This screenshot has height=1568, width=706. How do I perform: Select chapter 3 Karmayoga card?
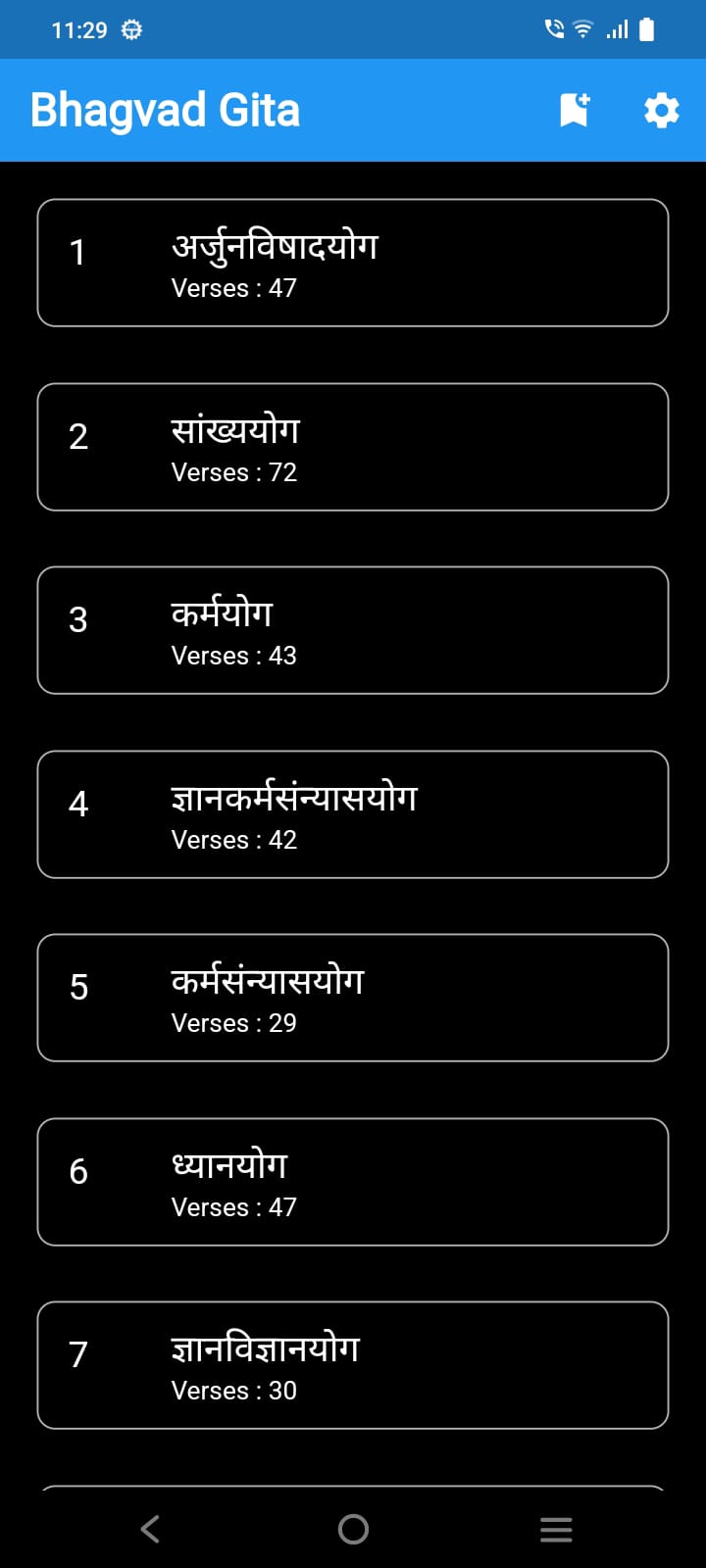[353, 630]
